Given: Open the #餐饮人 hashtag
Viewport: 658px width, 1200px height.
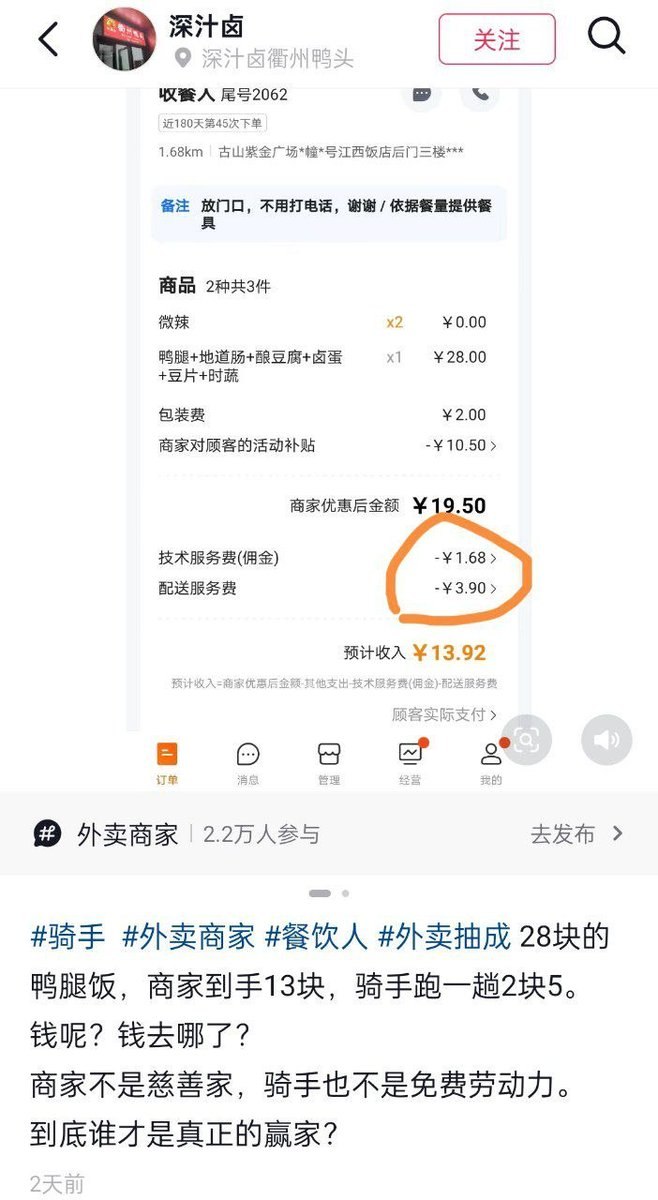Looking at the screenshot, I should coord(314,938).
